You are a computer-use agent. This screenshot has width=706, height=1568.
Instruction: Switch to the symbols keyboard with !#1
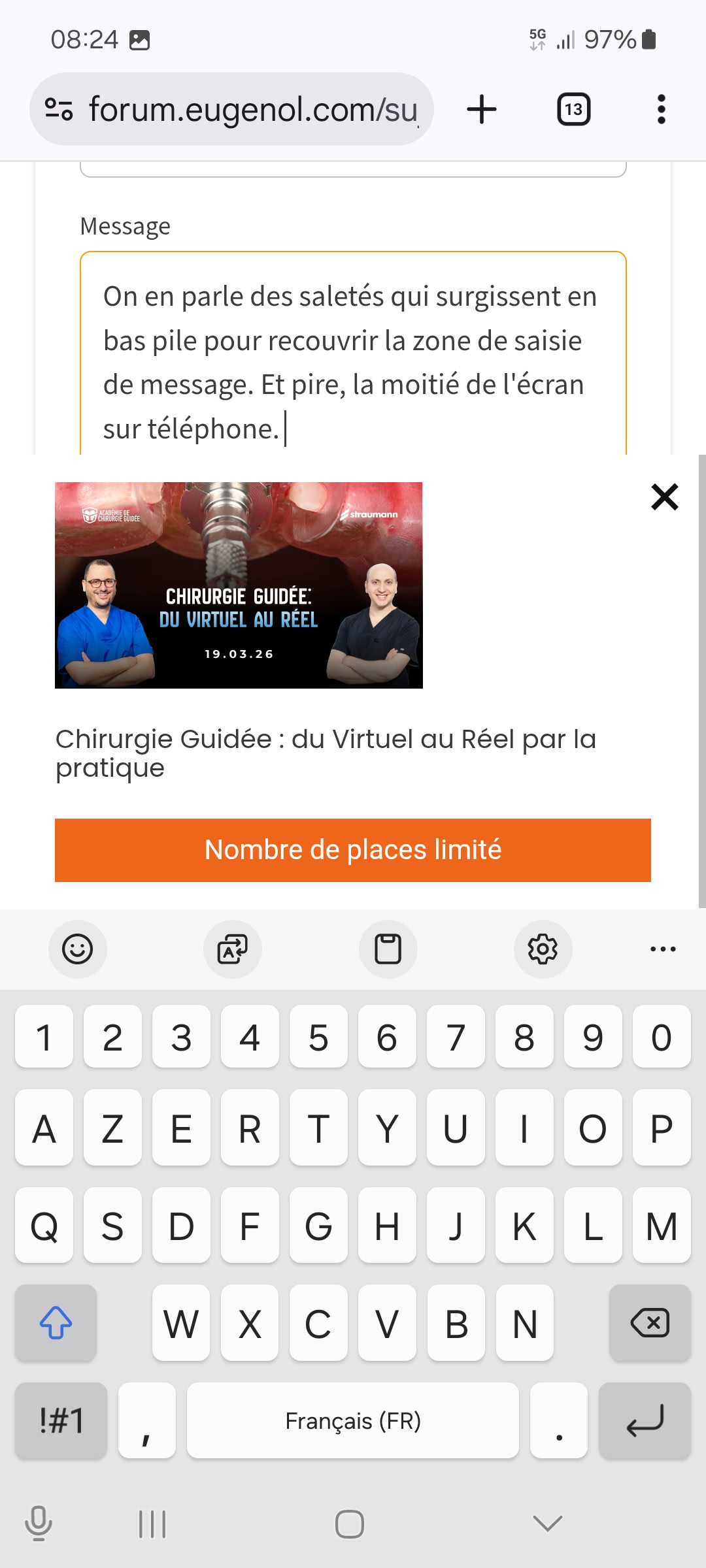[x=61, y=1420]
